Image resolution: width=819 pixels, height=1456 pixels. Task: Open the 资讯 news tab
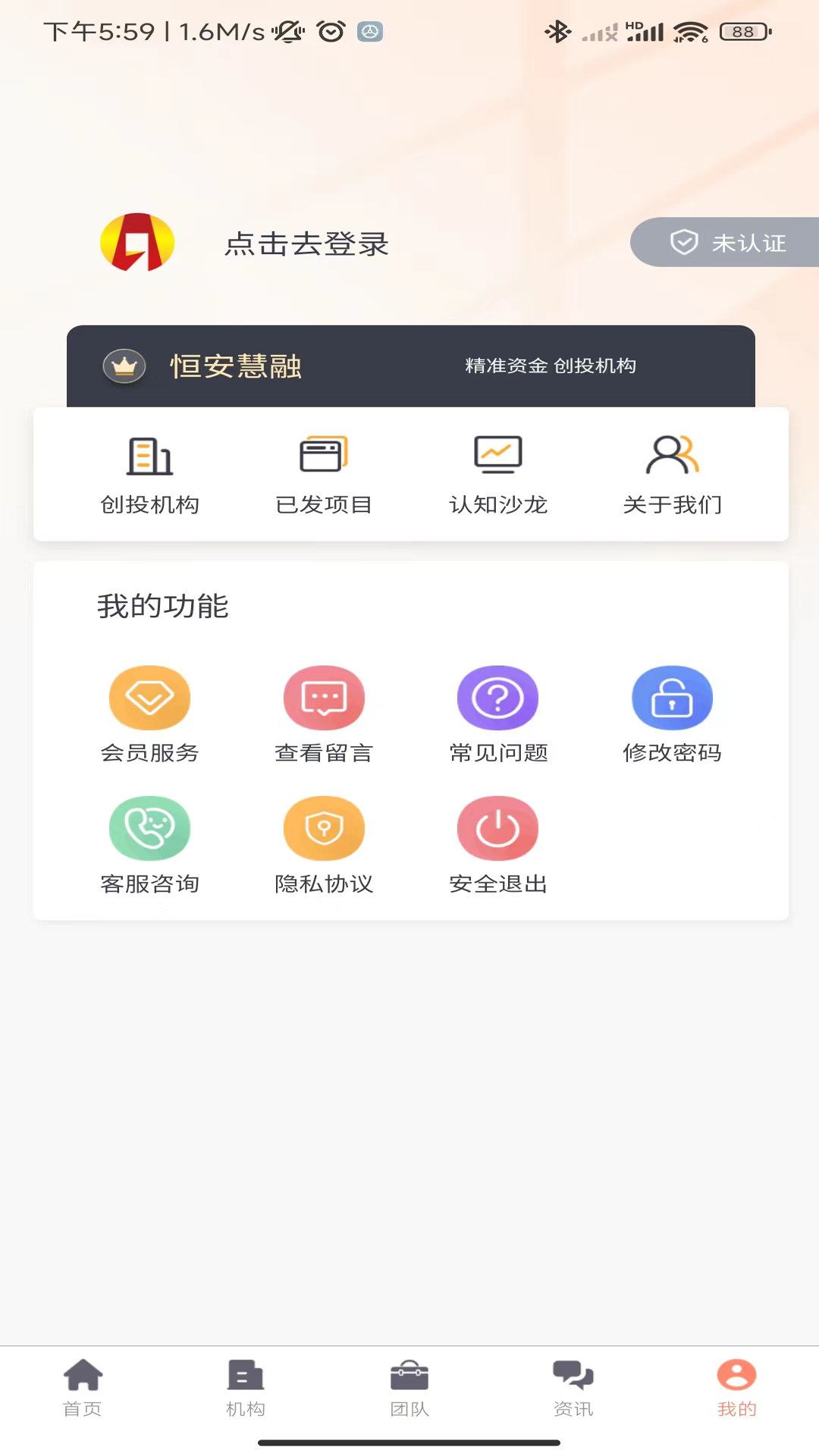coord(573,1389)
